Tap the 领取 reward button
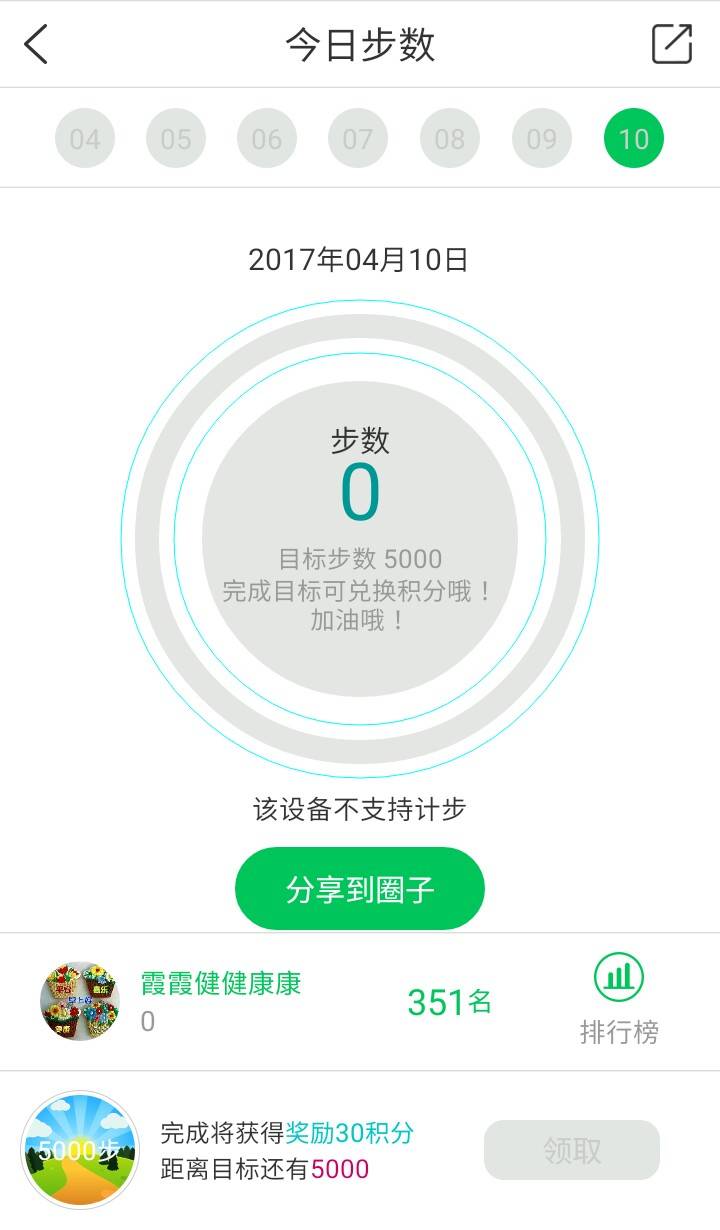 [572, 1150]
